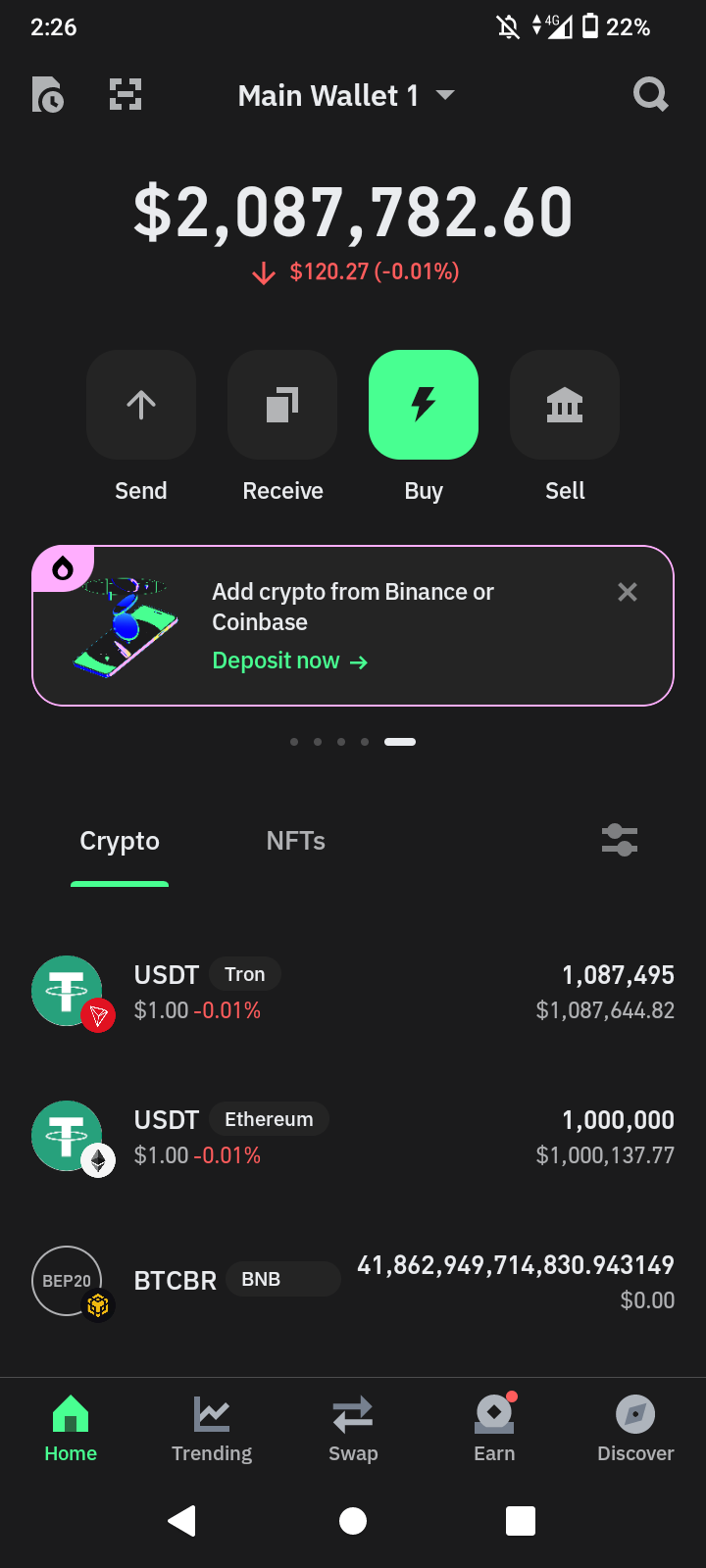
Task: Tap the BTCBR BEP20 token icon
Action: (x=67, y=1280)
